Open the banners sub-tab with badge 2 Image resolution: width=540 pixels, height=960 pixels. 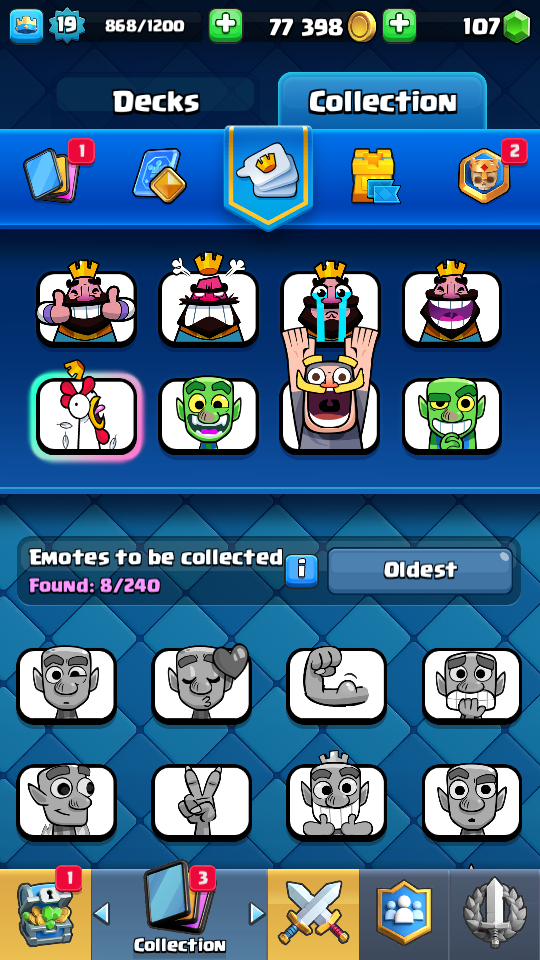tap(484, 176)
